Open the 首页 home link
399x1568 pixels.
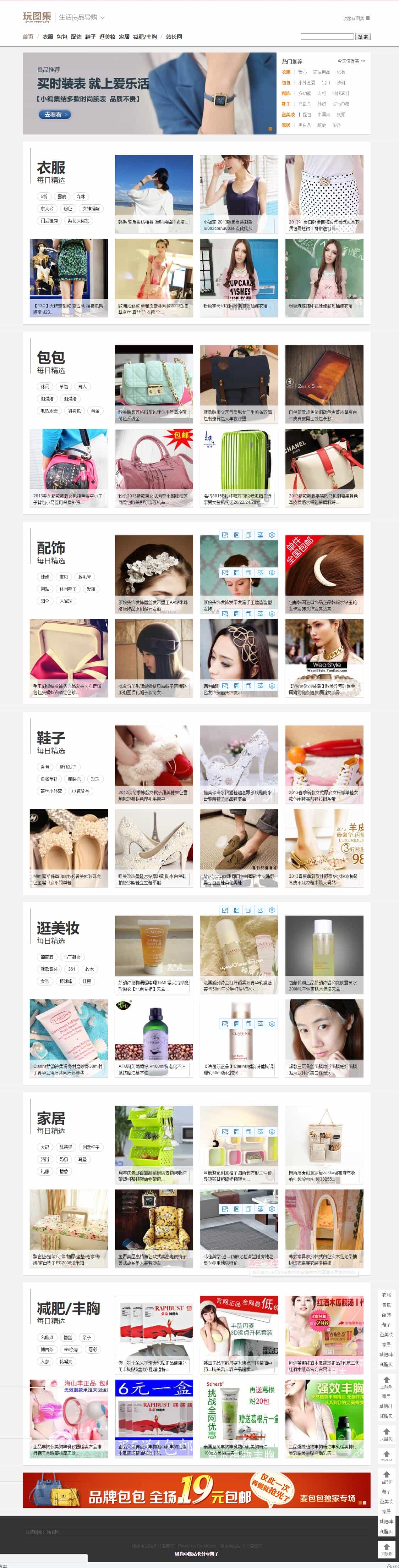pos(28,37)
